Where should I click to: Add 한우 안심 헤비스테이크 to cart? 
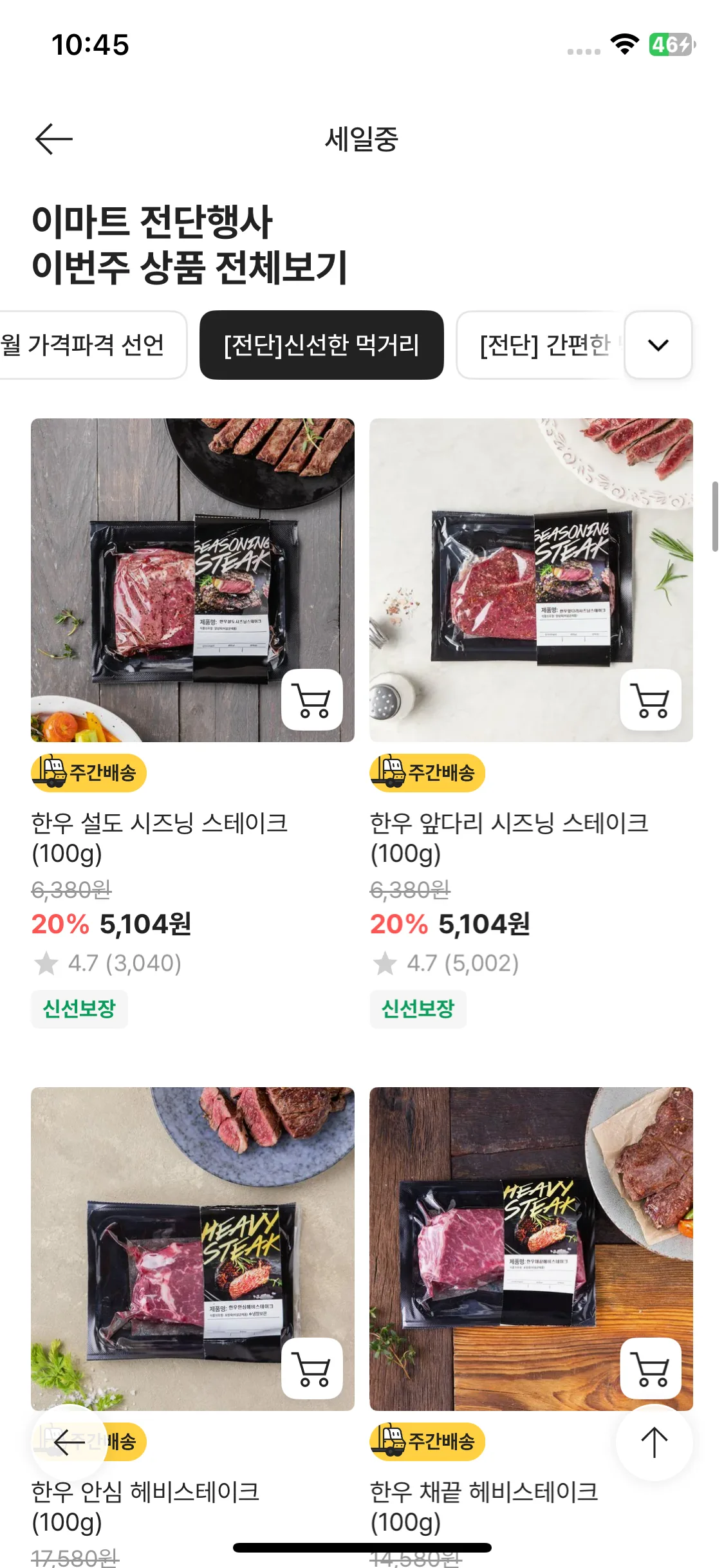312,1368
